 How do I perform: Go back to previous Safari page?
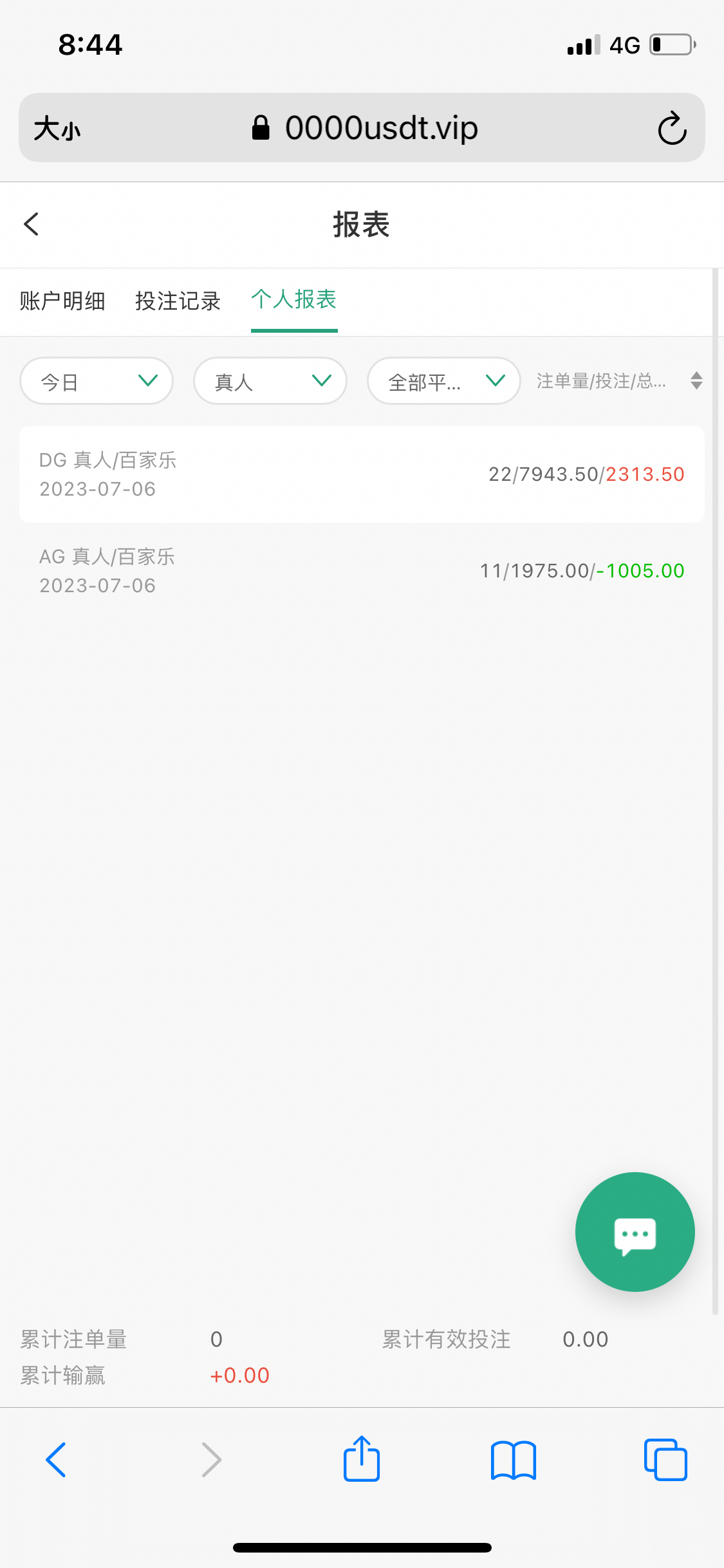click(x=57, y=1459)
